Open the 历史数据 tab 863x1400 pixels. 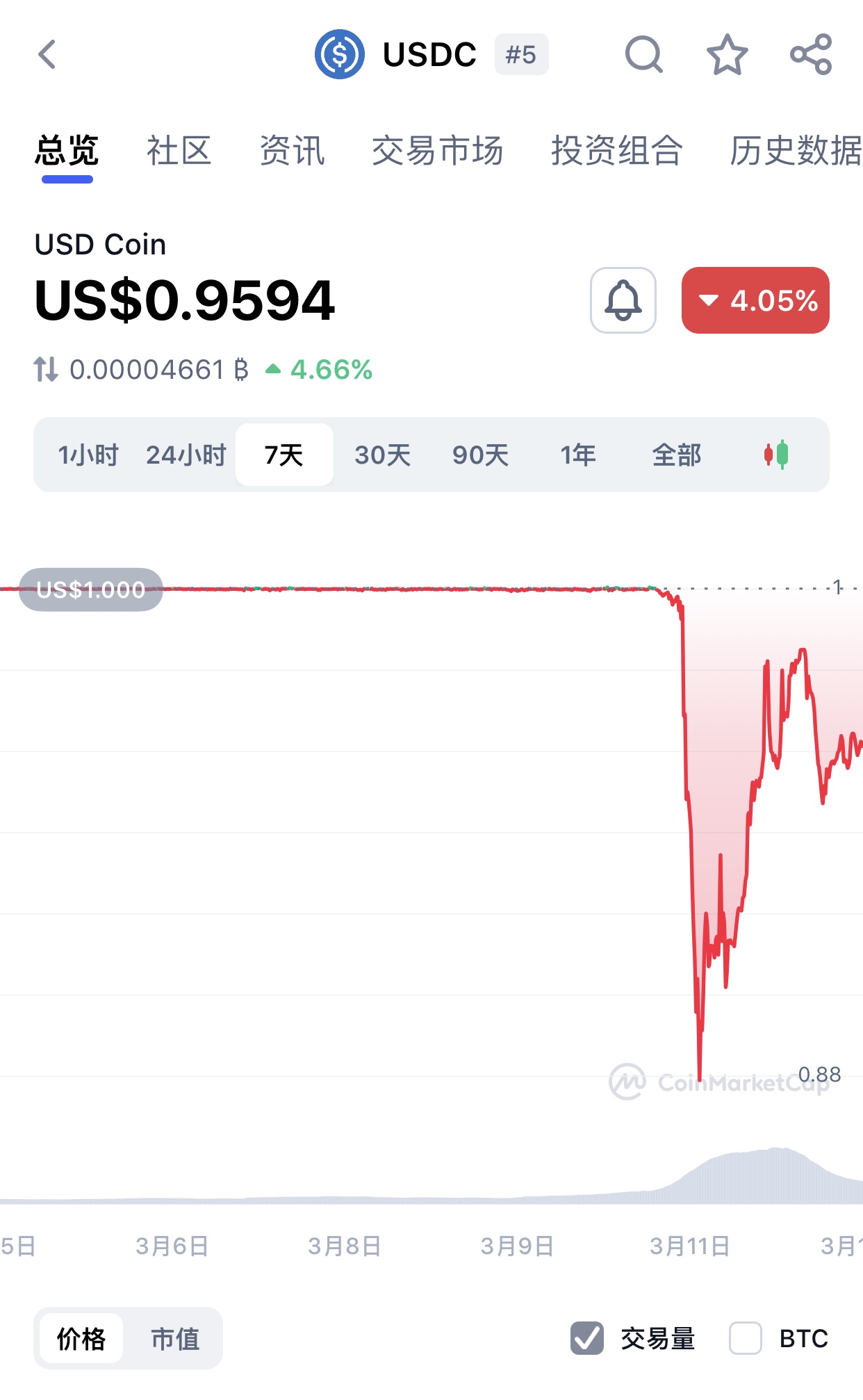click(795, 151)
